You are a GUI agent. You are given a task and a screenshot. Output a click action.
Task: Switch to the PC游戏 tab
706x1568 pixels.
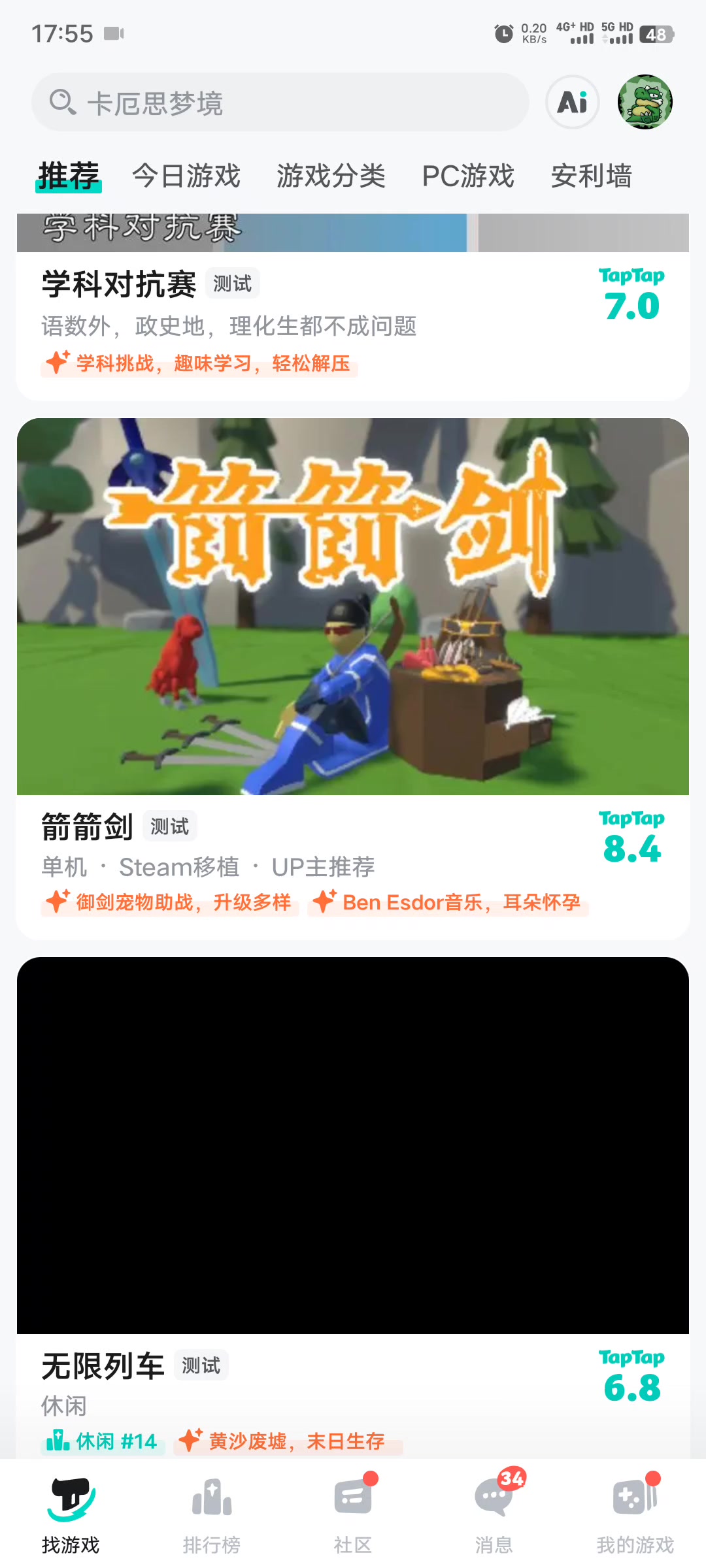coord(468,176)
